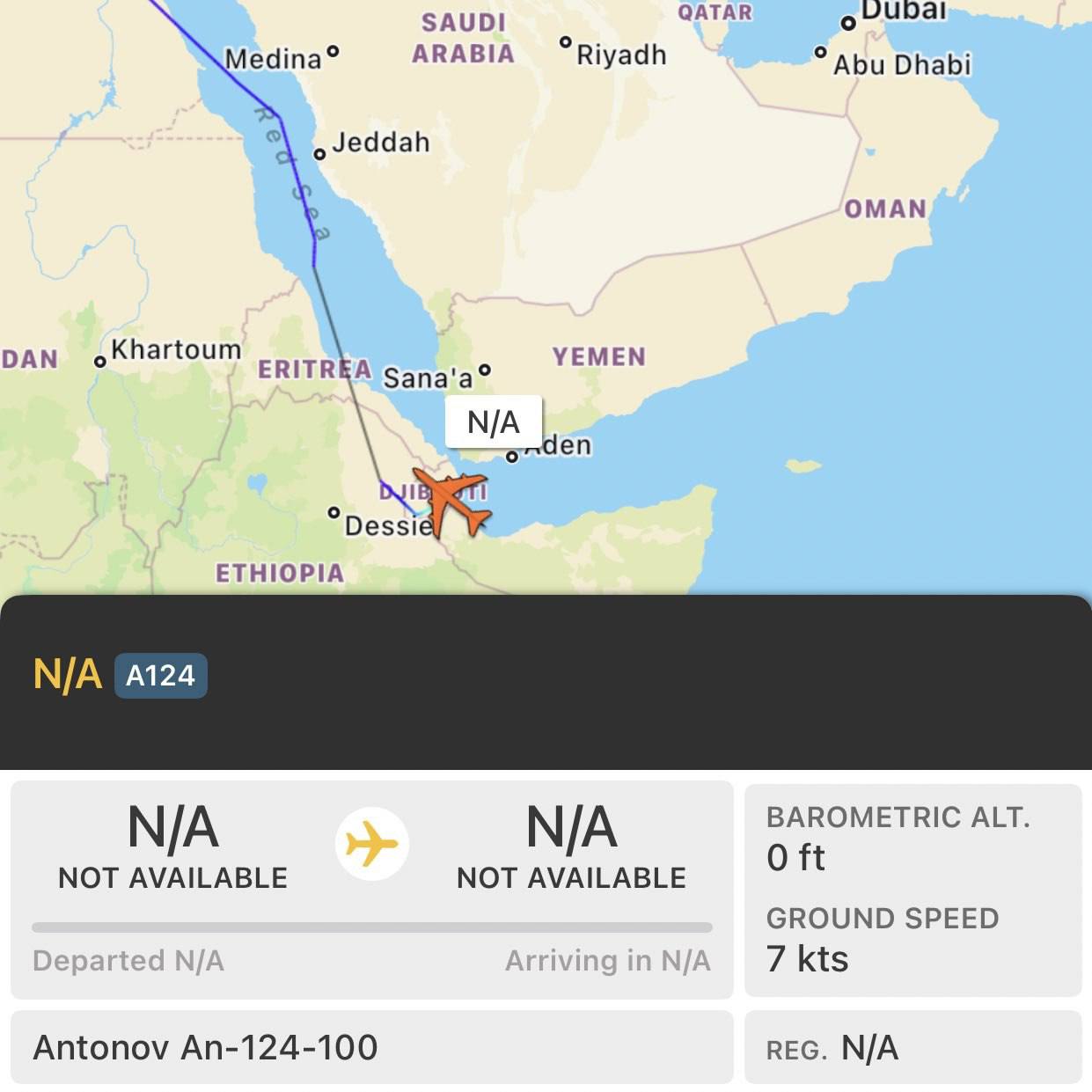This screenshot has height=1092, width=1092.
Task: Open the route card showing Departed N/A
Action: click(371, 889)
